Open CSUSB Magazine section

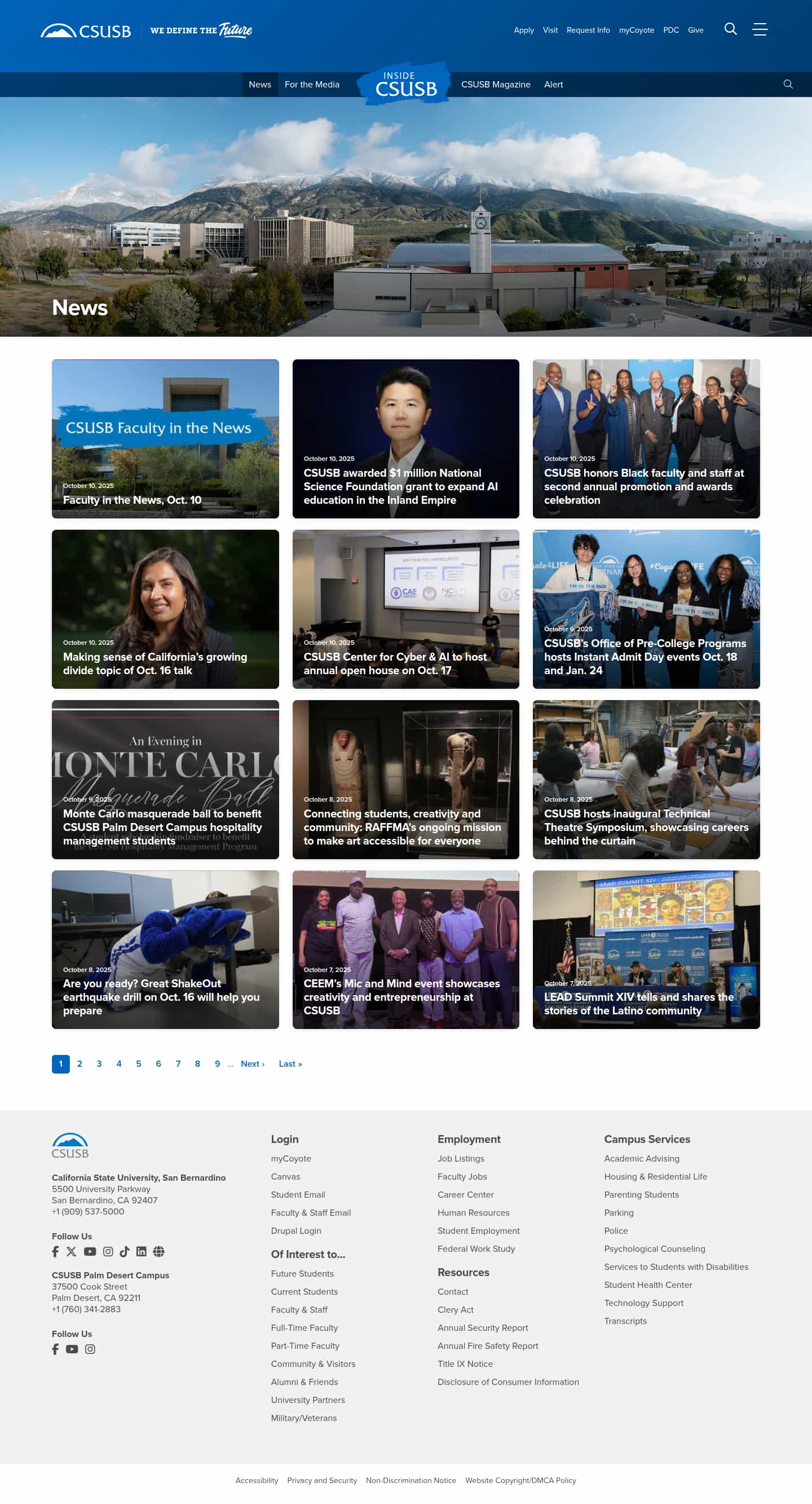click(x=495, y=85)
